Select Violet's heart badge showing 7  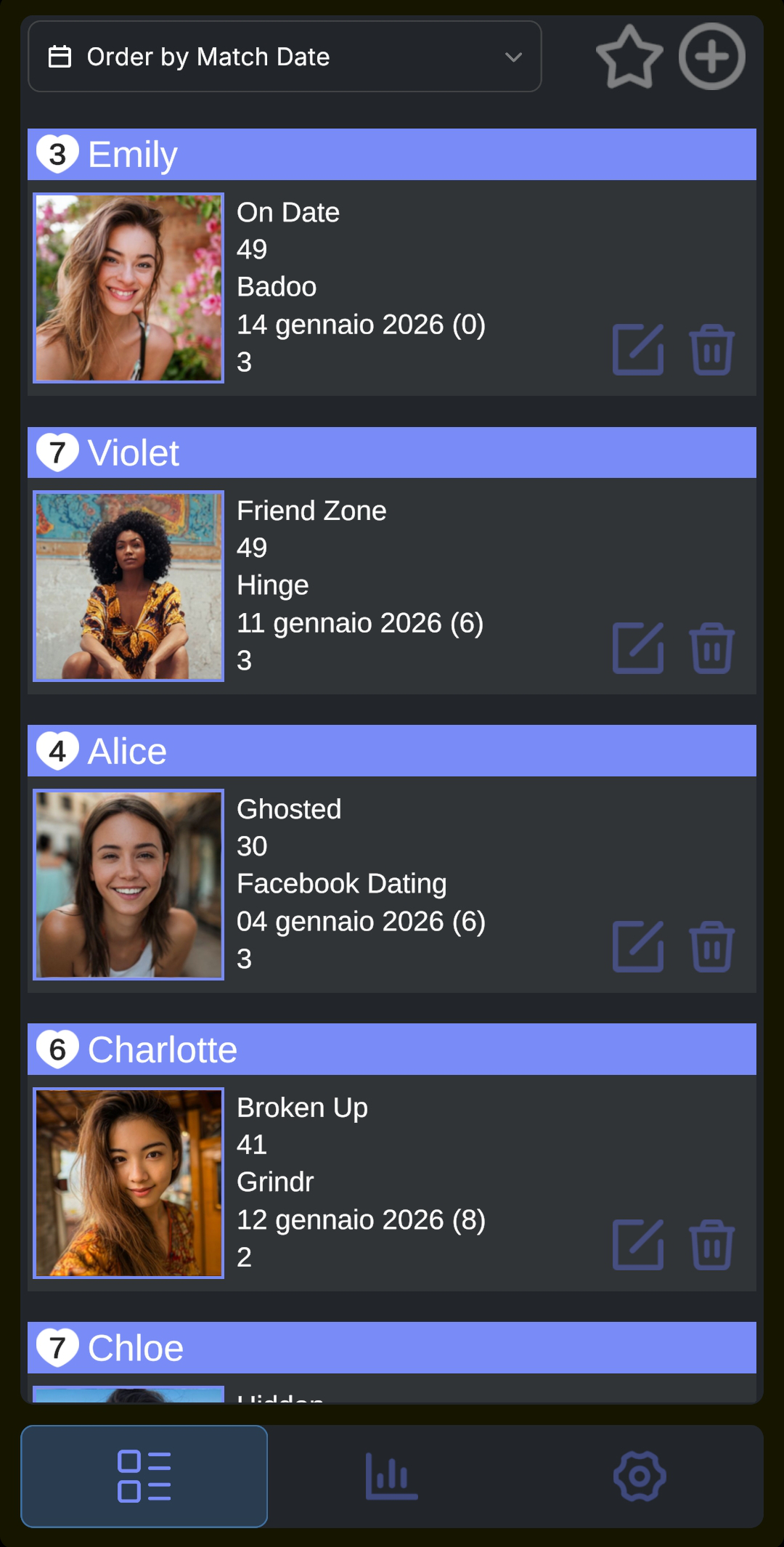58,452
